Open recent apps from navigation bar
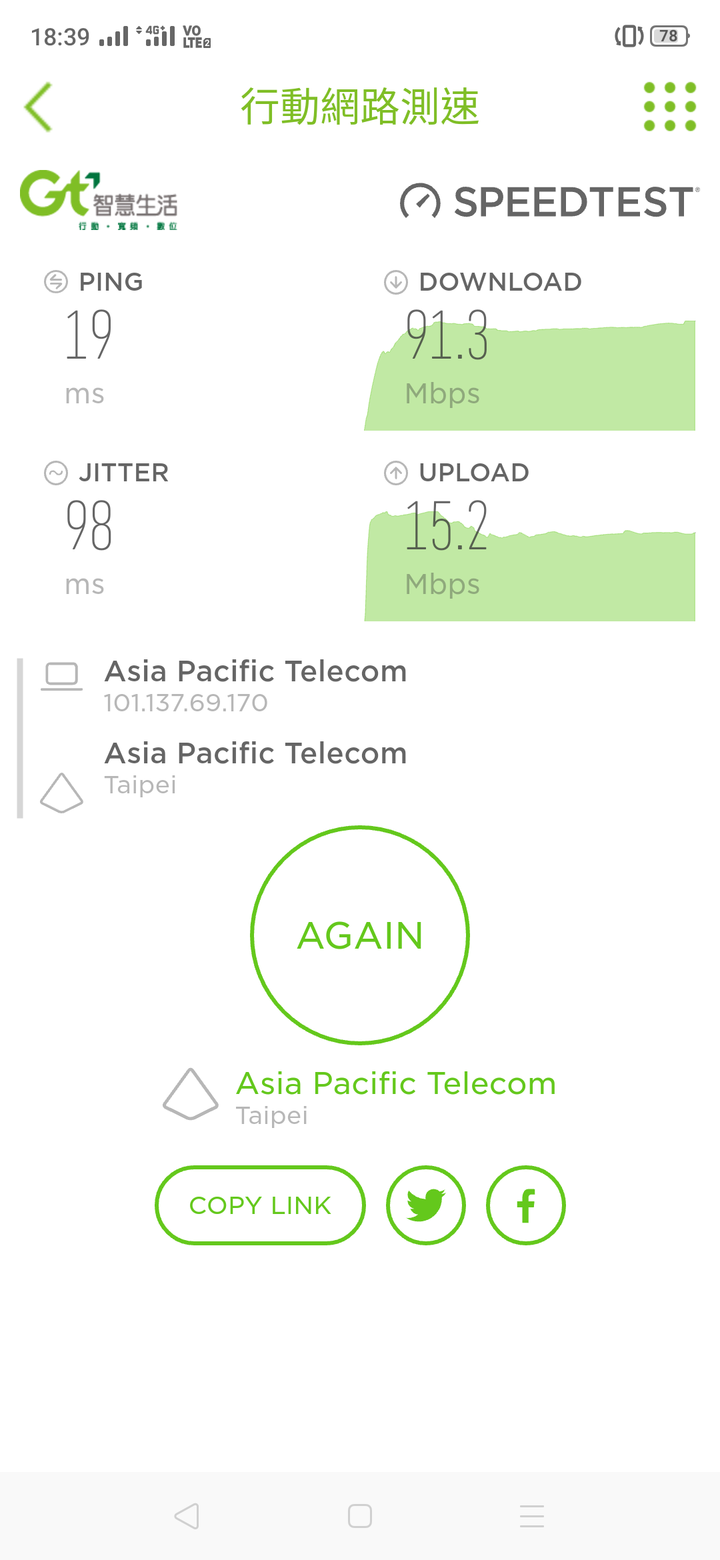The image size is (720, 1560). 532,1516
